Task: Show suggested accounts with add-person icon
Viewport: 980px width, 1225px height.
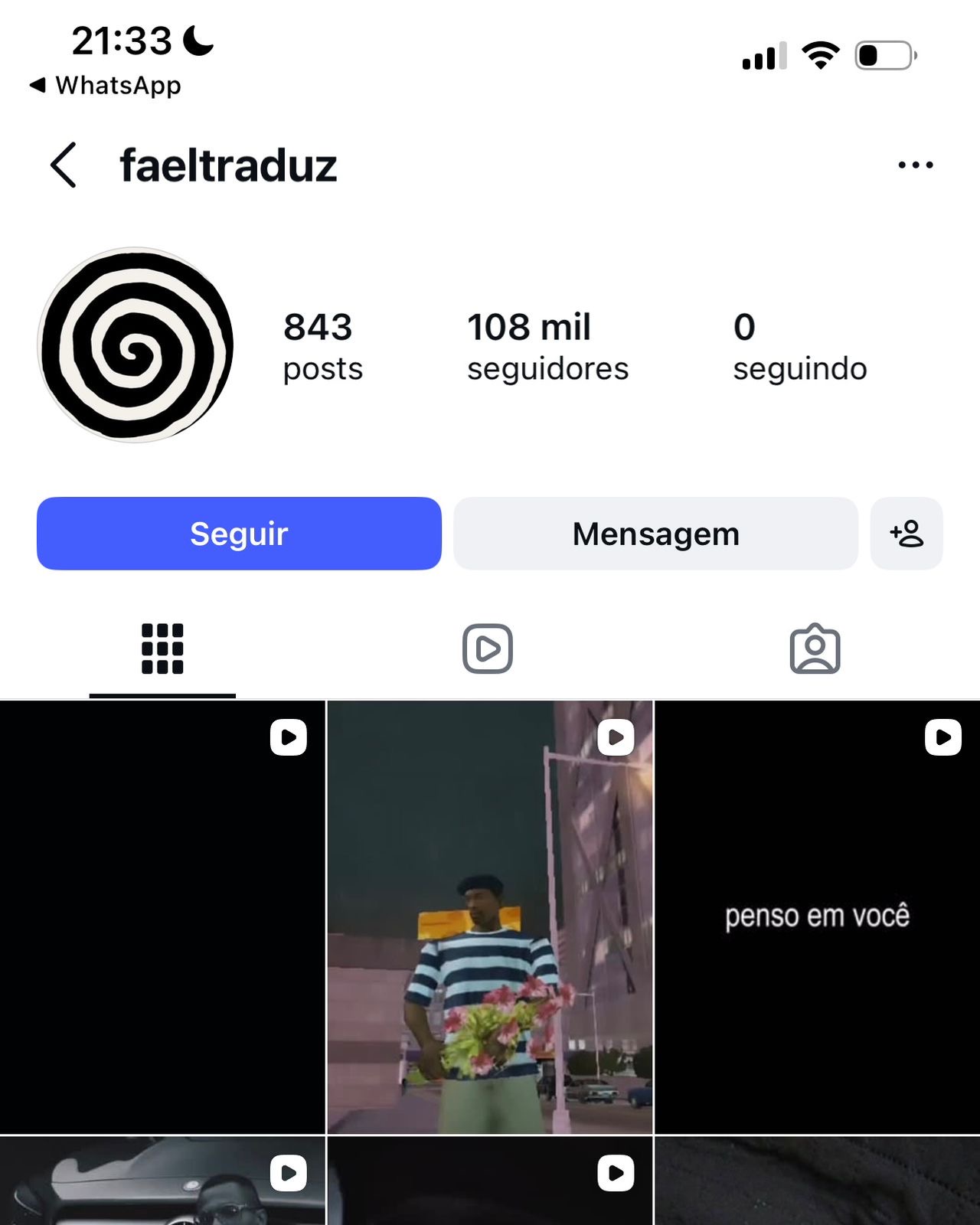Action: coord(906,534)
